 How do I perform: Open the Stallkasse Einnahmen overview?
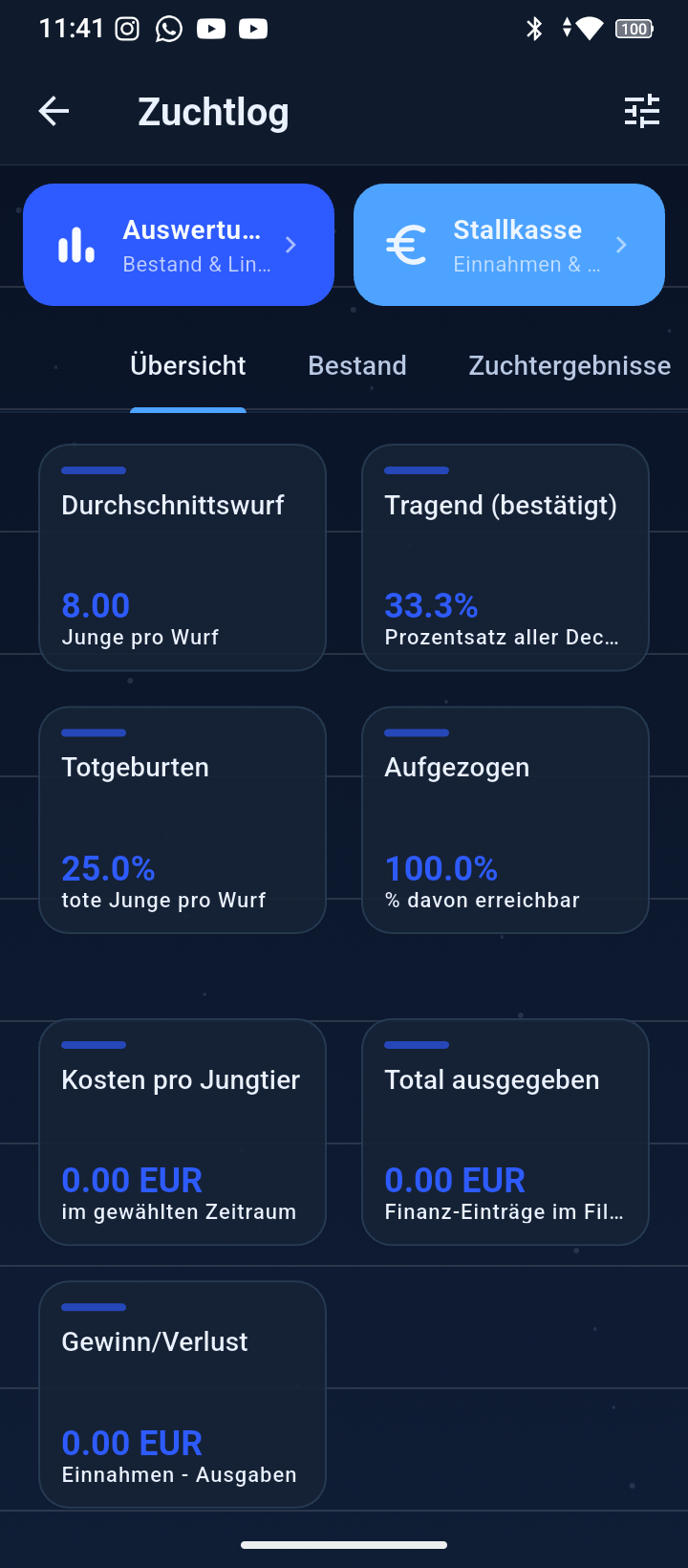tap(508, 245)
